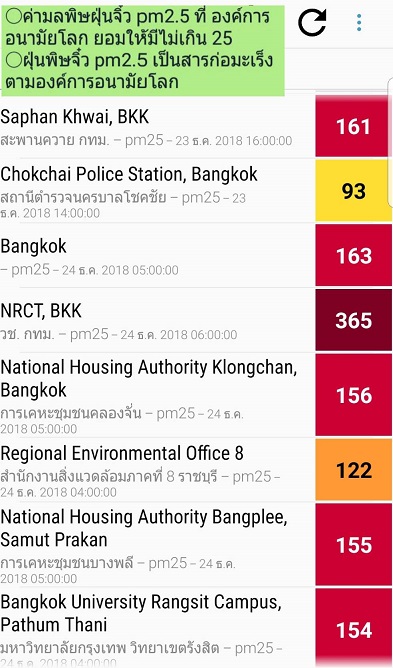Refresh the air quality list
This screenshot has height=668, width=393.
[312, 22]
